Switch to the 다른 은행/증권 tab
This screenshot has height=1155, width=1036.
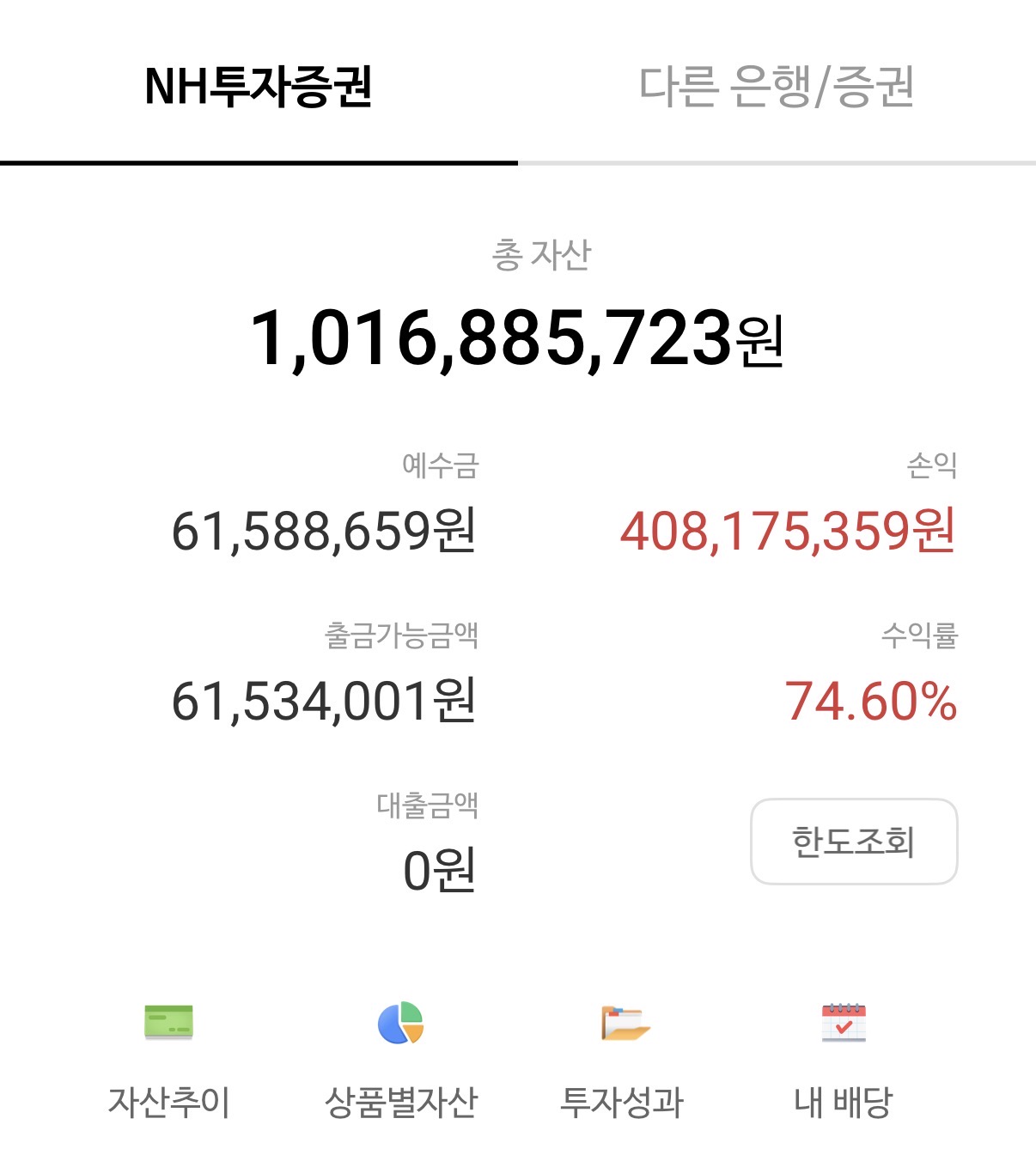(x=777, y=86)
